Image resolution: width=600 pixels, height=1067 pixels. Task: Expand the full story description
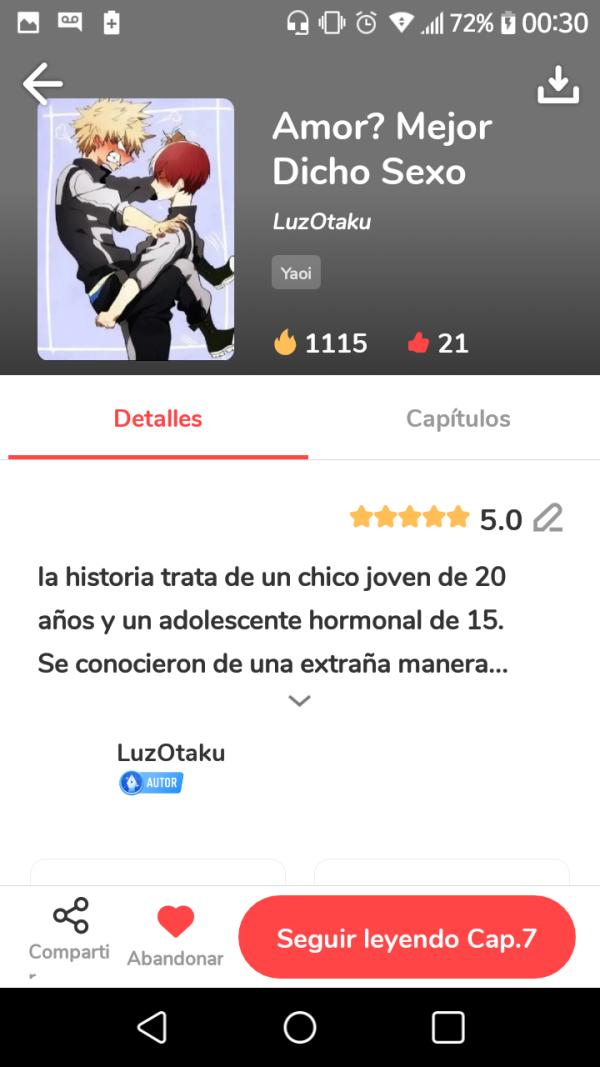(299, 701)
